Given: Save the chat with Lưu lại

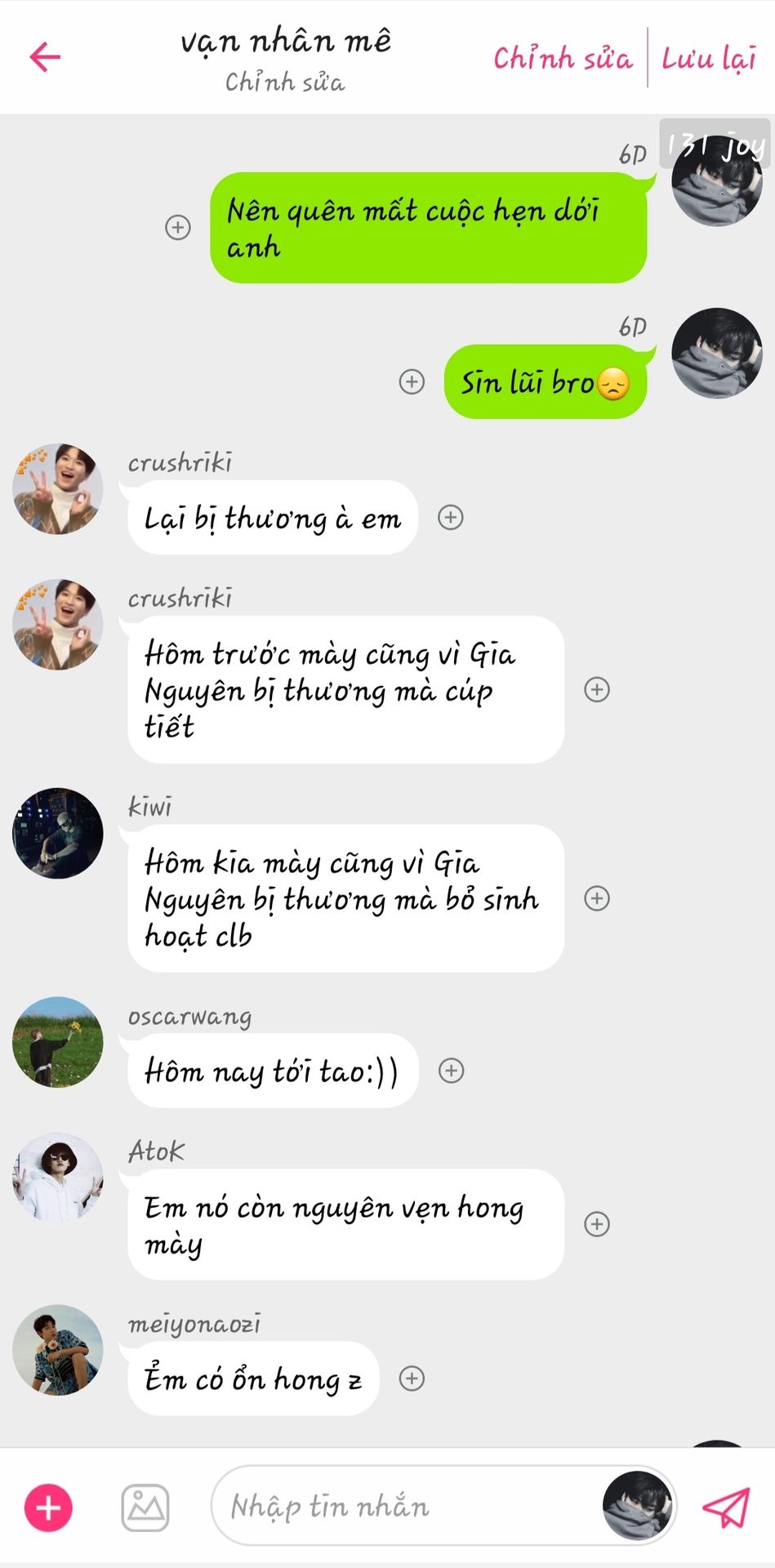Looking at the screenshot, I should click(708, 58).
